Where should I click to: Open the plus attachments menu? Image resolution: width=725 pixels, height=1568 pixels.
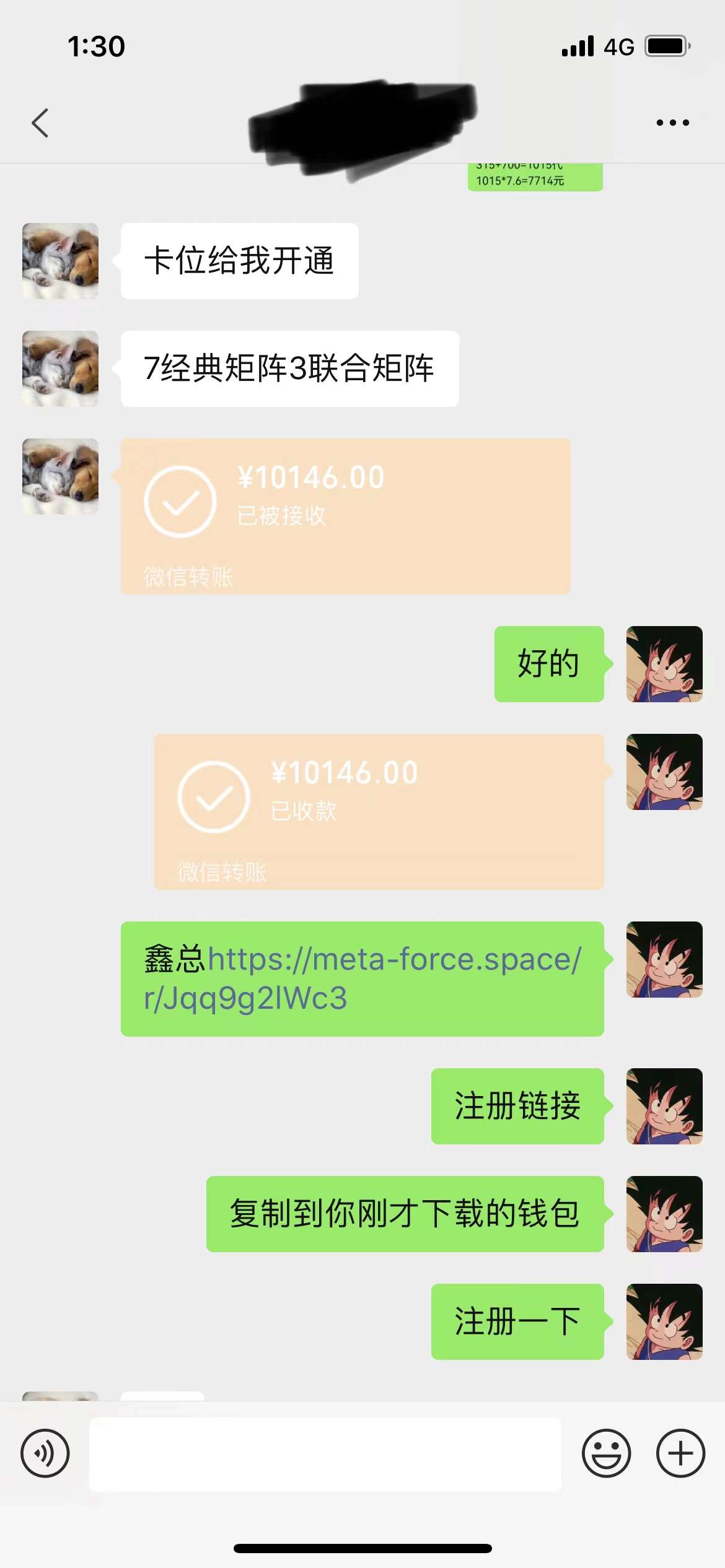pos(680,1453)
